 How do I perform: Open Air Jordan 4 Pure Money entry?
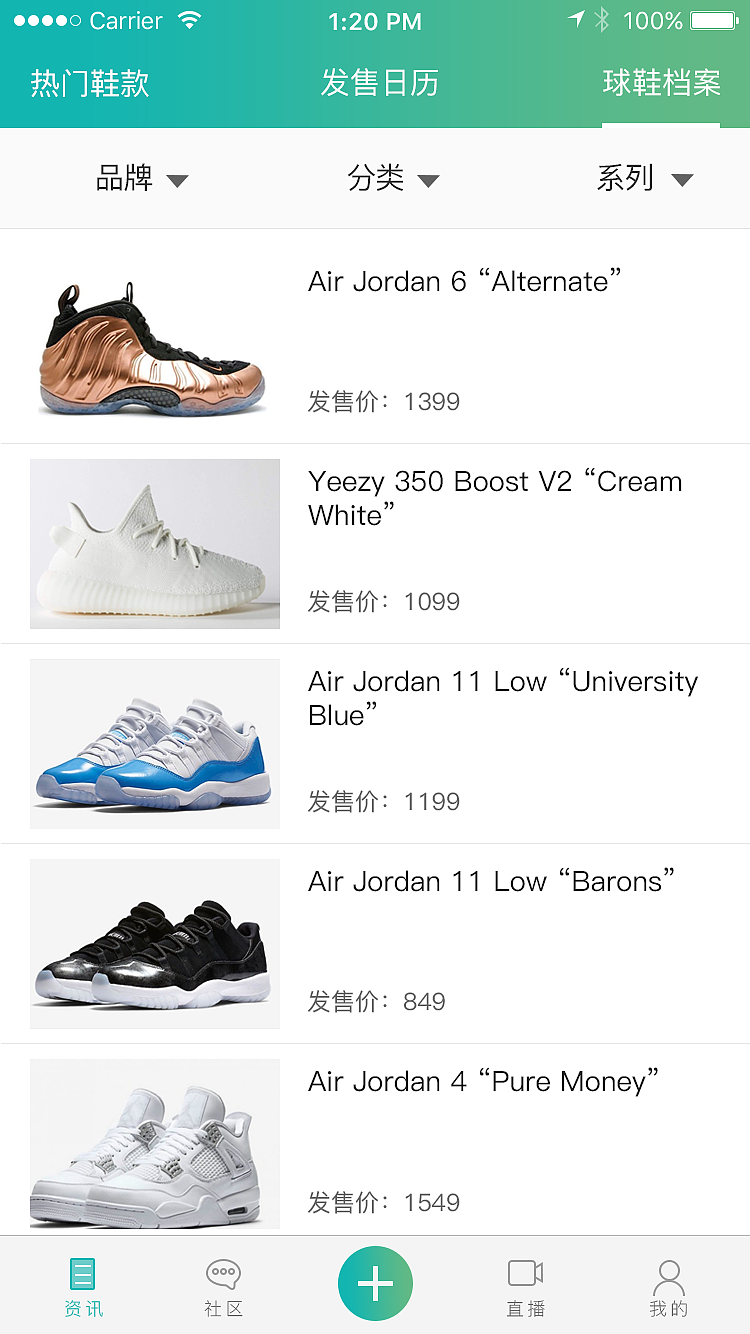point(375,1140)
